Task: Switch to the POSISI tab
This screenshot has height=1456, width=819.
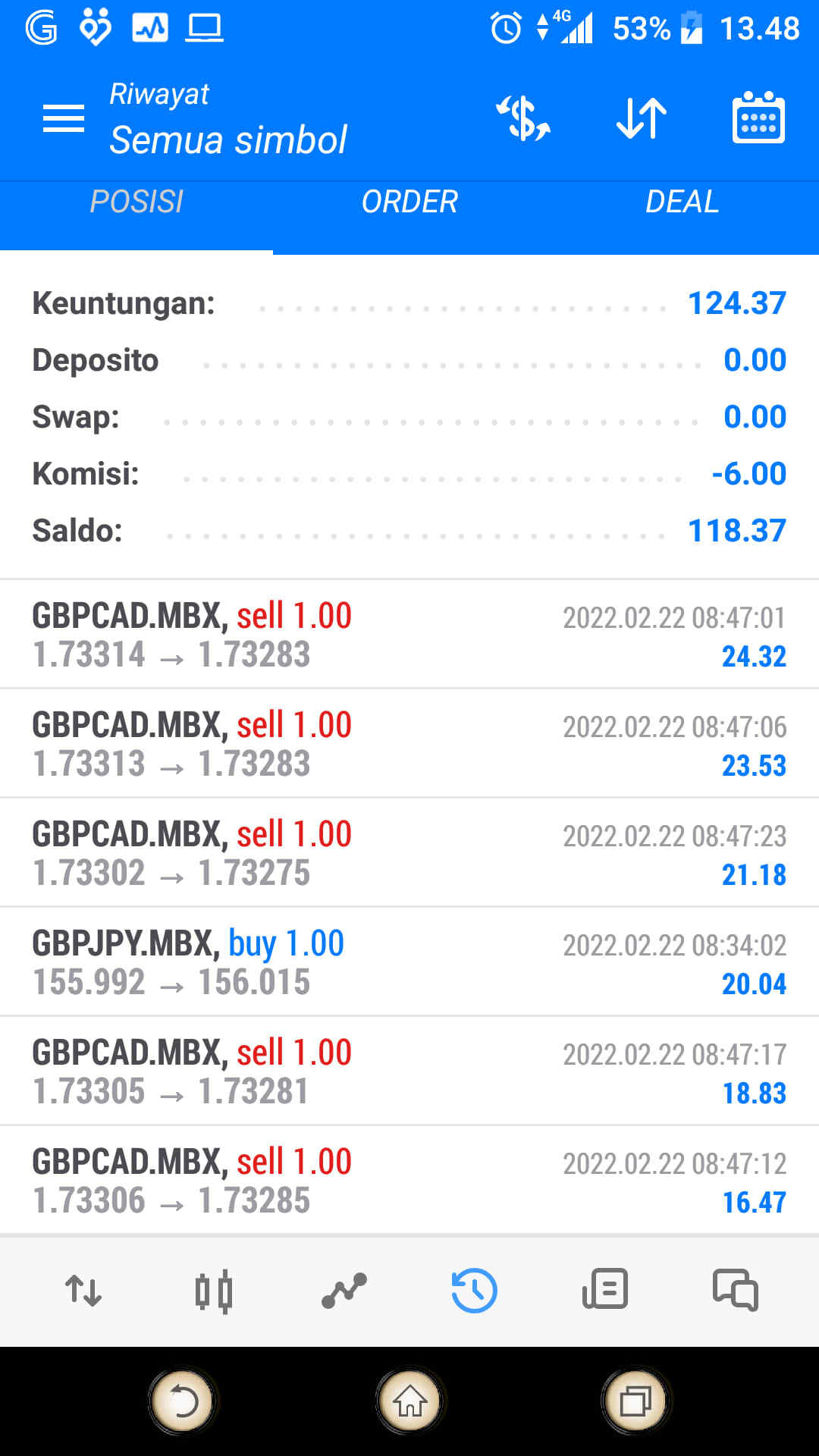Action: pos(136,202)
